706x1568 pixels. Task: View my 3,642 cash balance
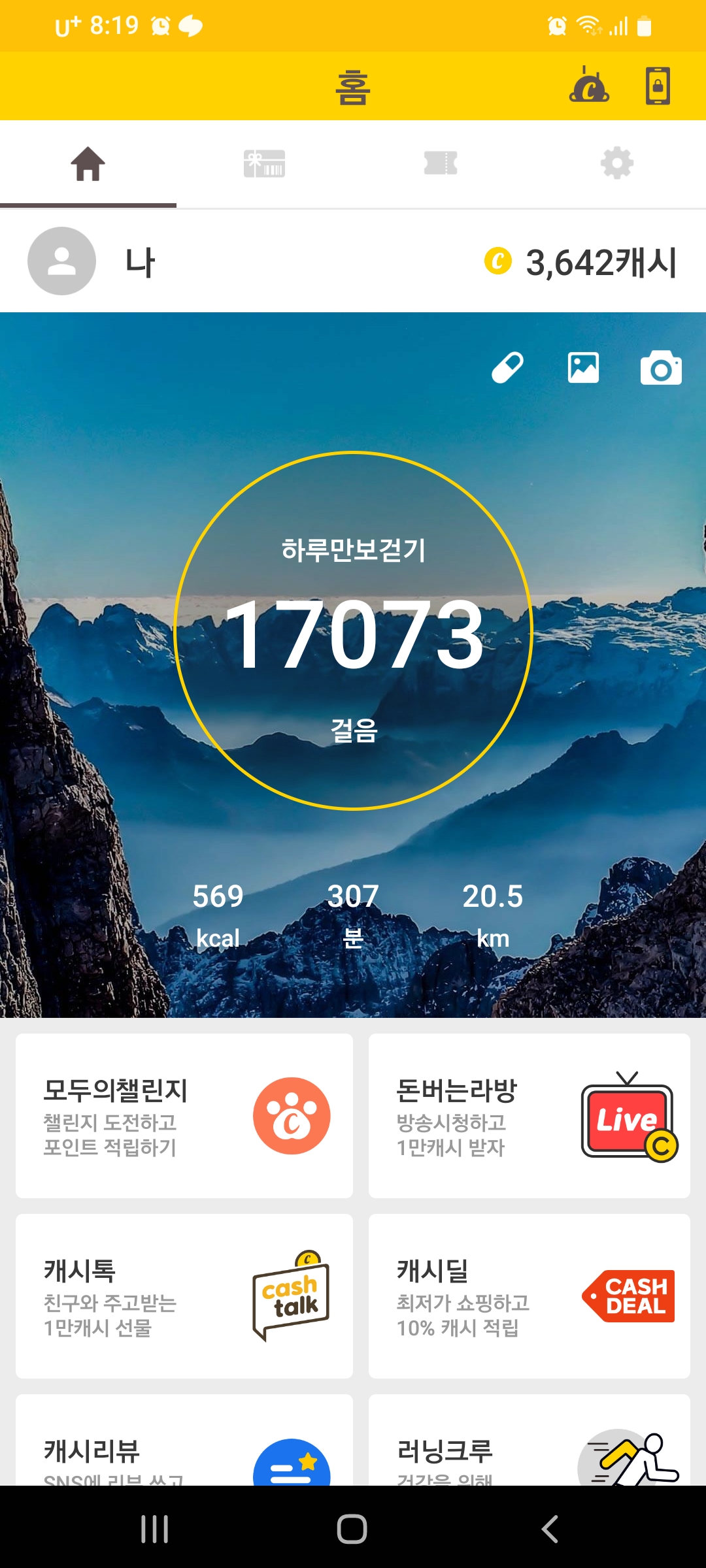(580, 263)
